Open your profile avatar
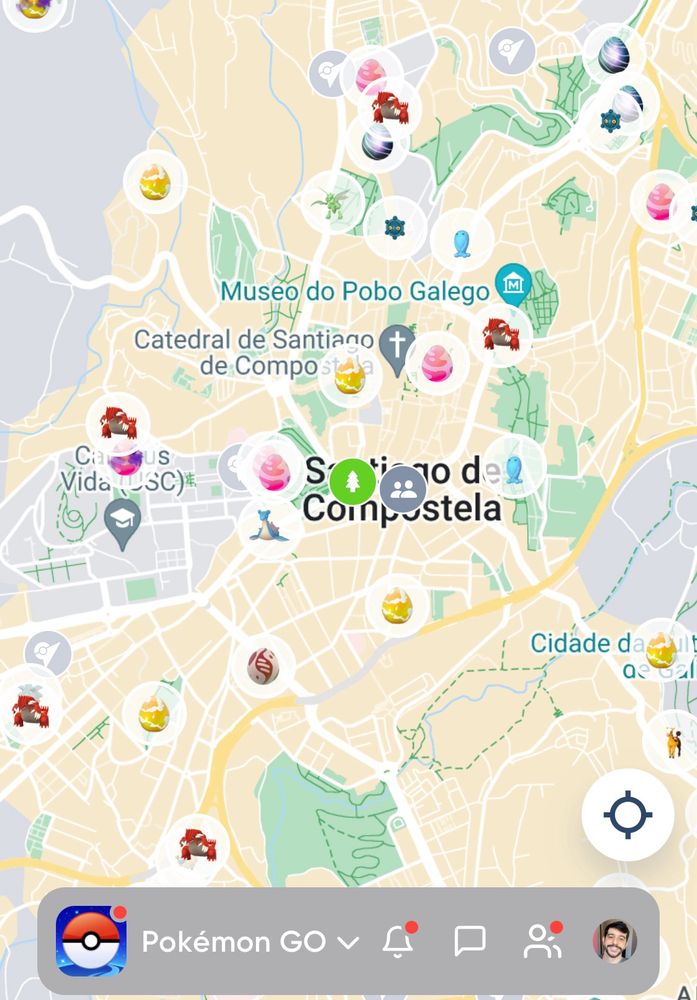The width and height of the screenshot is (697, 1000). click(614, 941)
